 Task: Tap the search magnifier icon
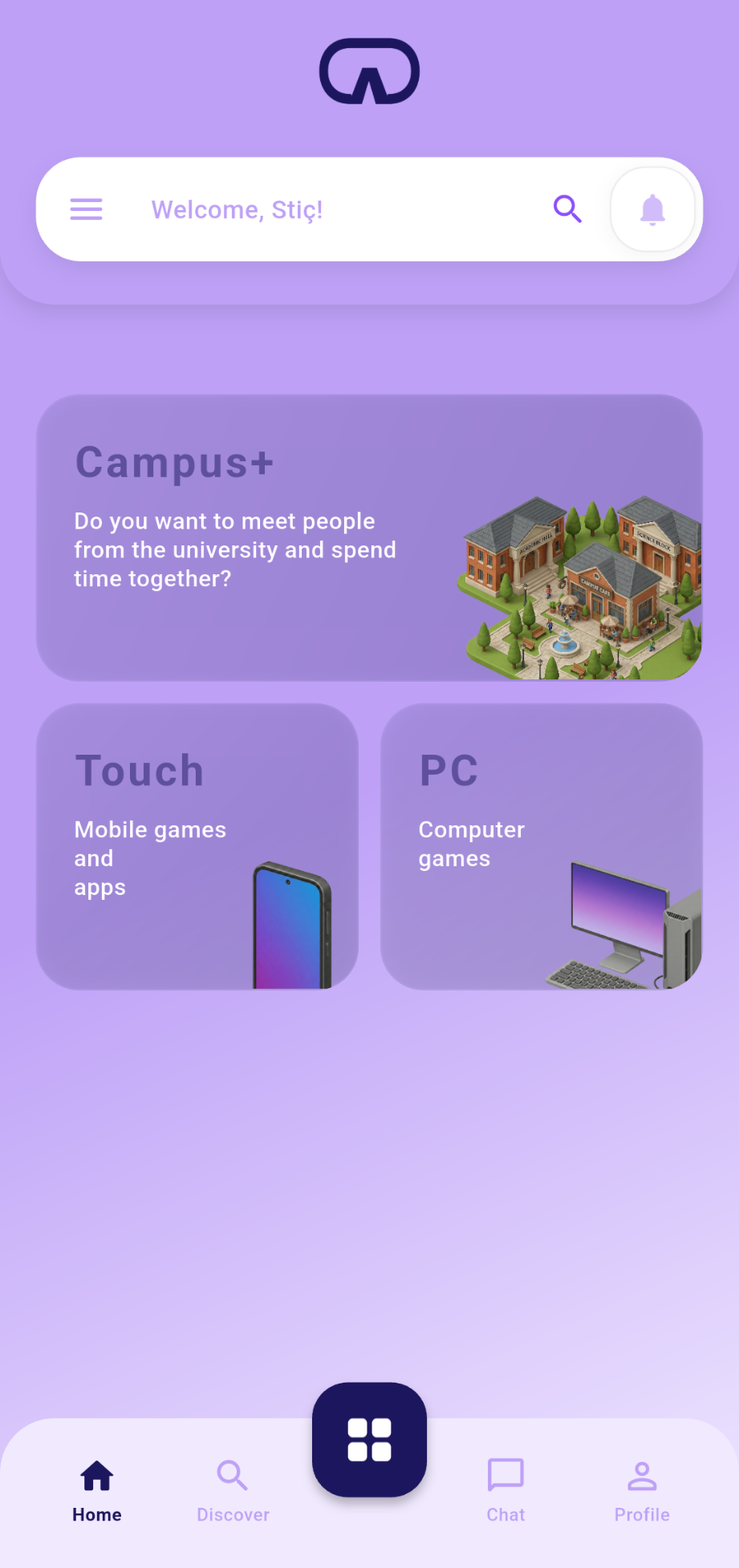tap(567, 209)
